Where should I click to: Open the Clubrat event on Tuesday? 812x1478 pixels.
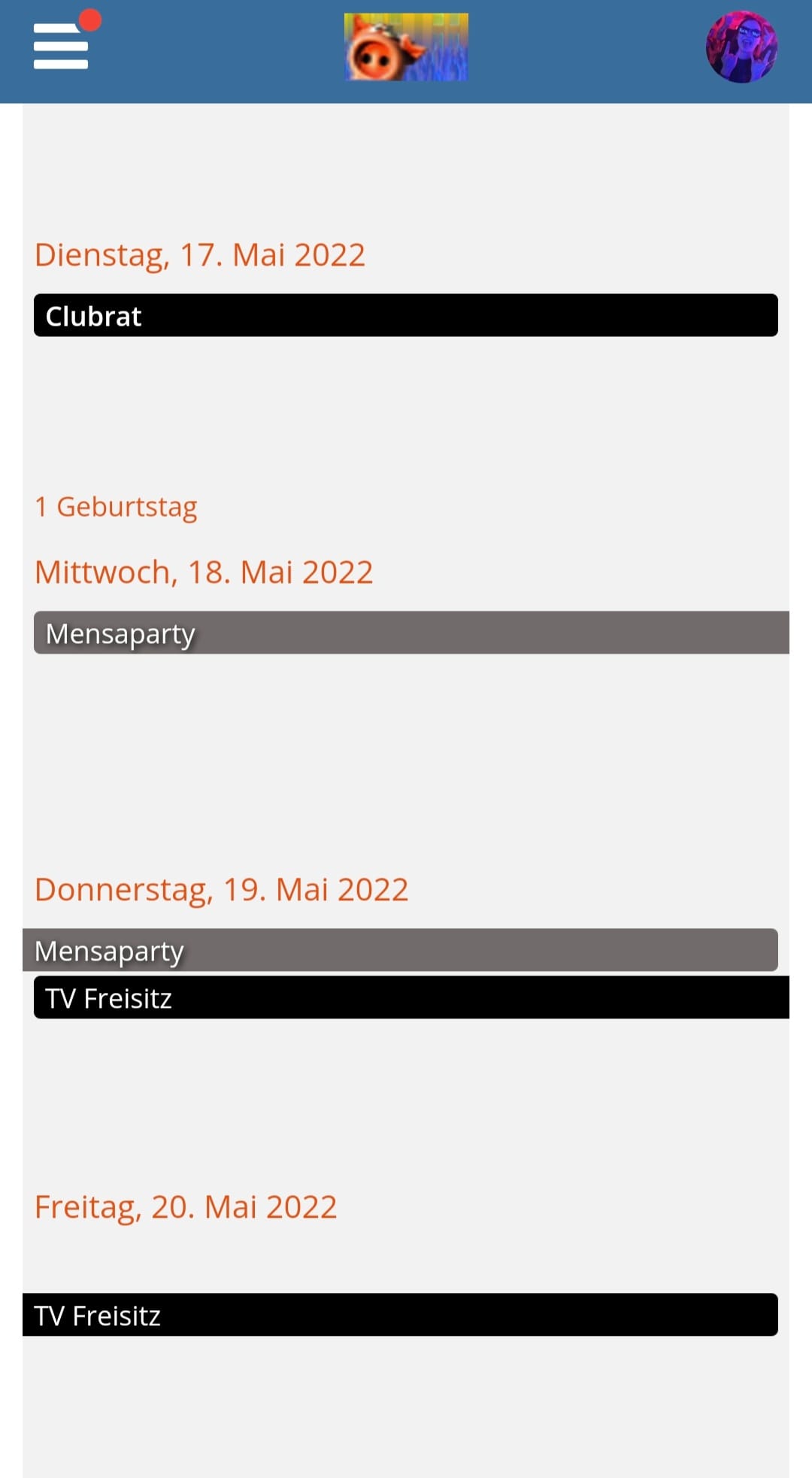(x=406, y=315)
